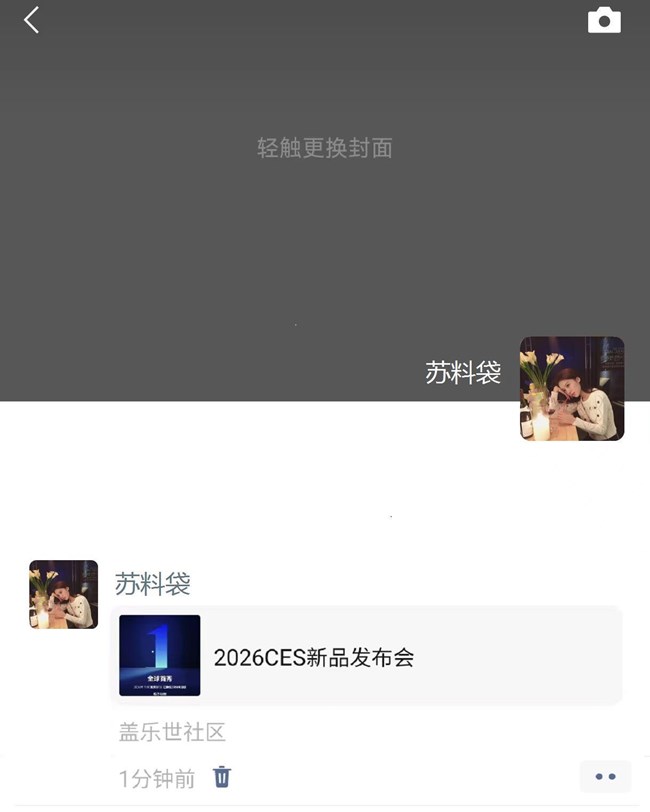Go back with the top-left arrow

(x=32, y=20)
